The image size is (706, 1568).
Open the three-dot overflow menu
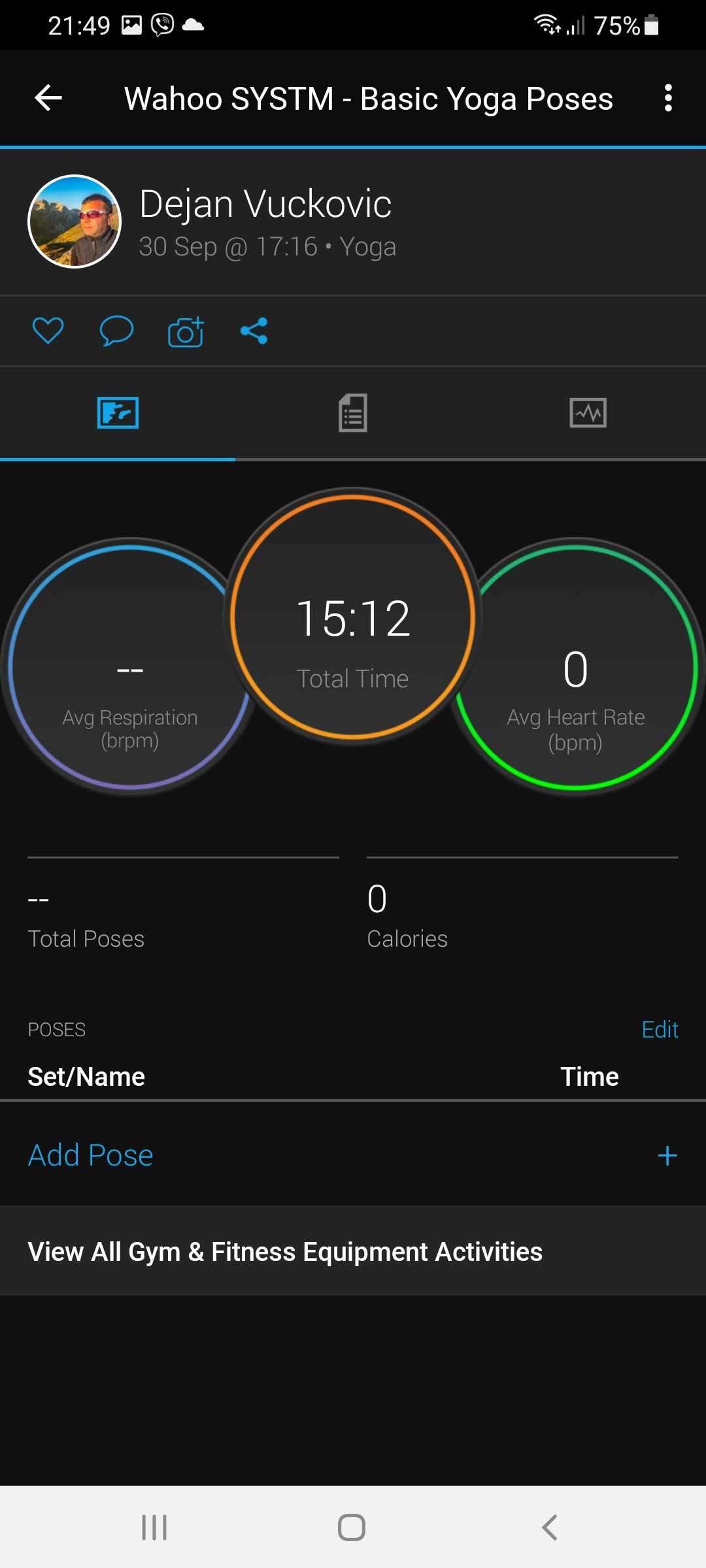(x=667, y=98)
